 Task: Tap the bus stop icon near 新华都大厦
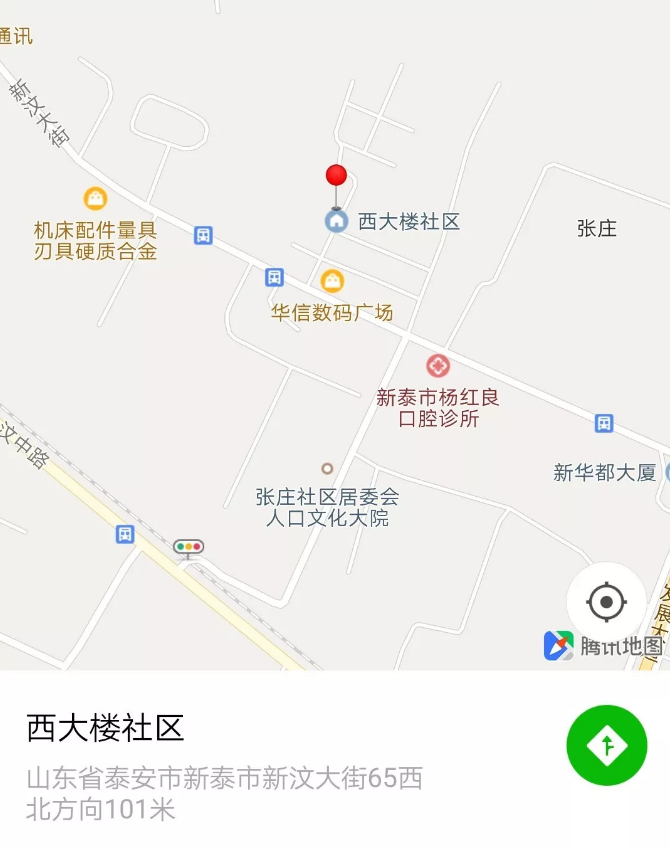point(604,423)
